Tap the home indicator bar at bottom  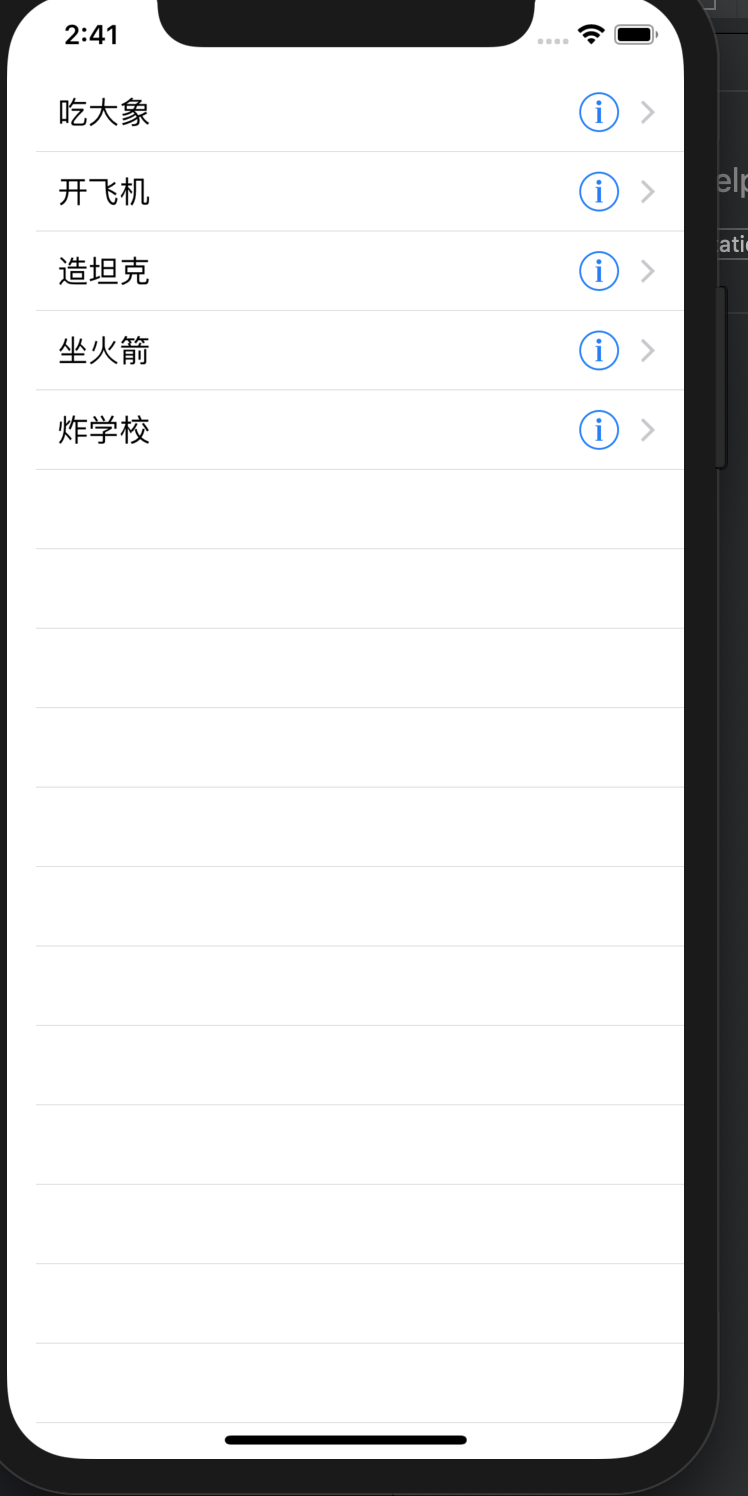346,1440
